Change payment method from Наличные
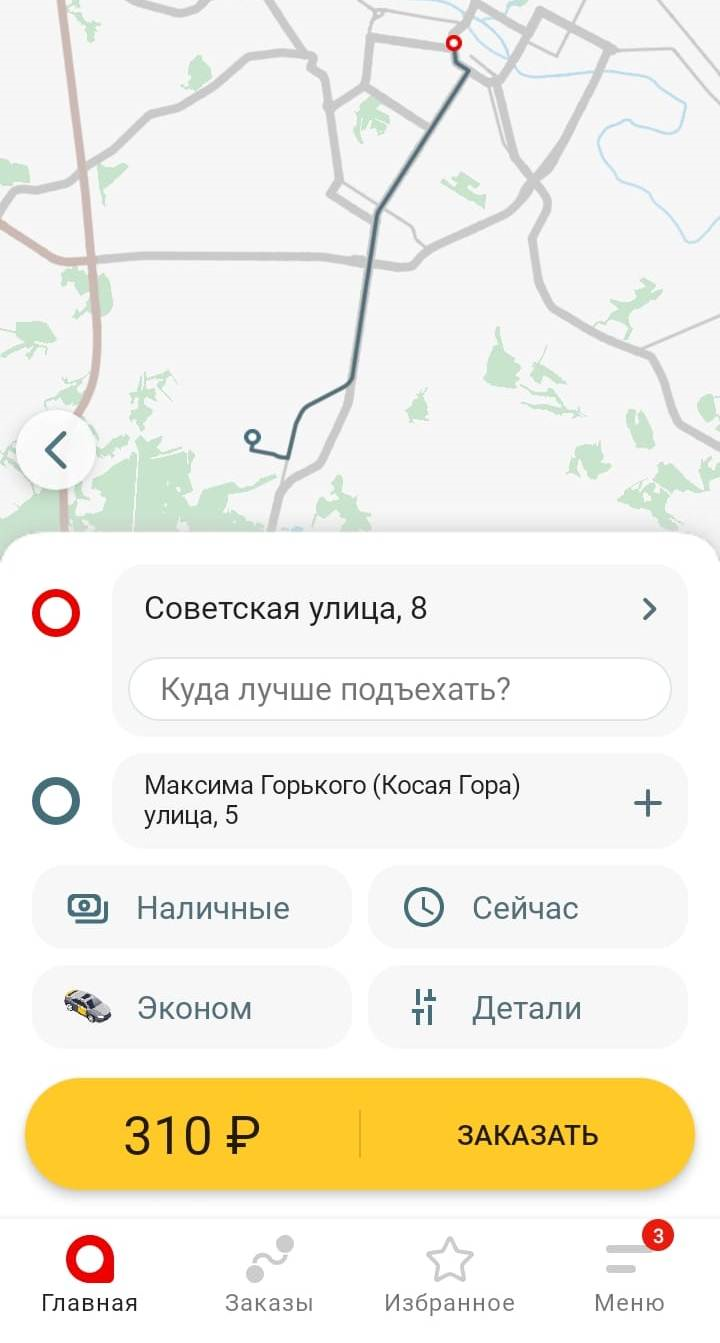The width and height of the screenshot is (720, 1343). (x=192, y=908)
